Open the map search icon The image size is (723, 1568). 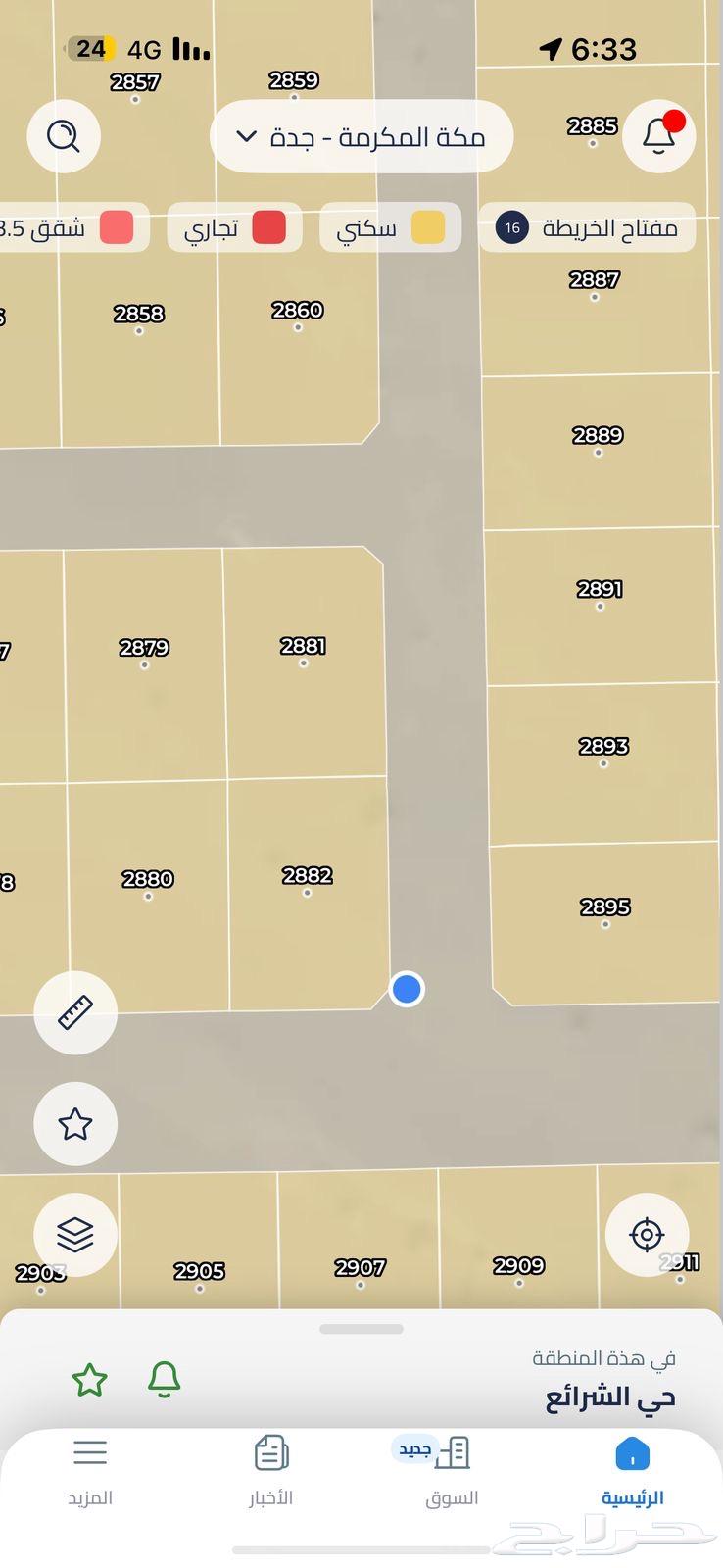(64, 136)
